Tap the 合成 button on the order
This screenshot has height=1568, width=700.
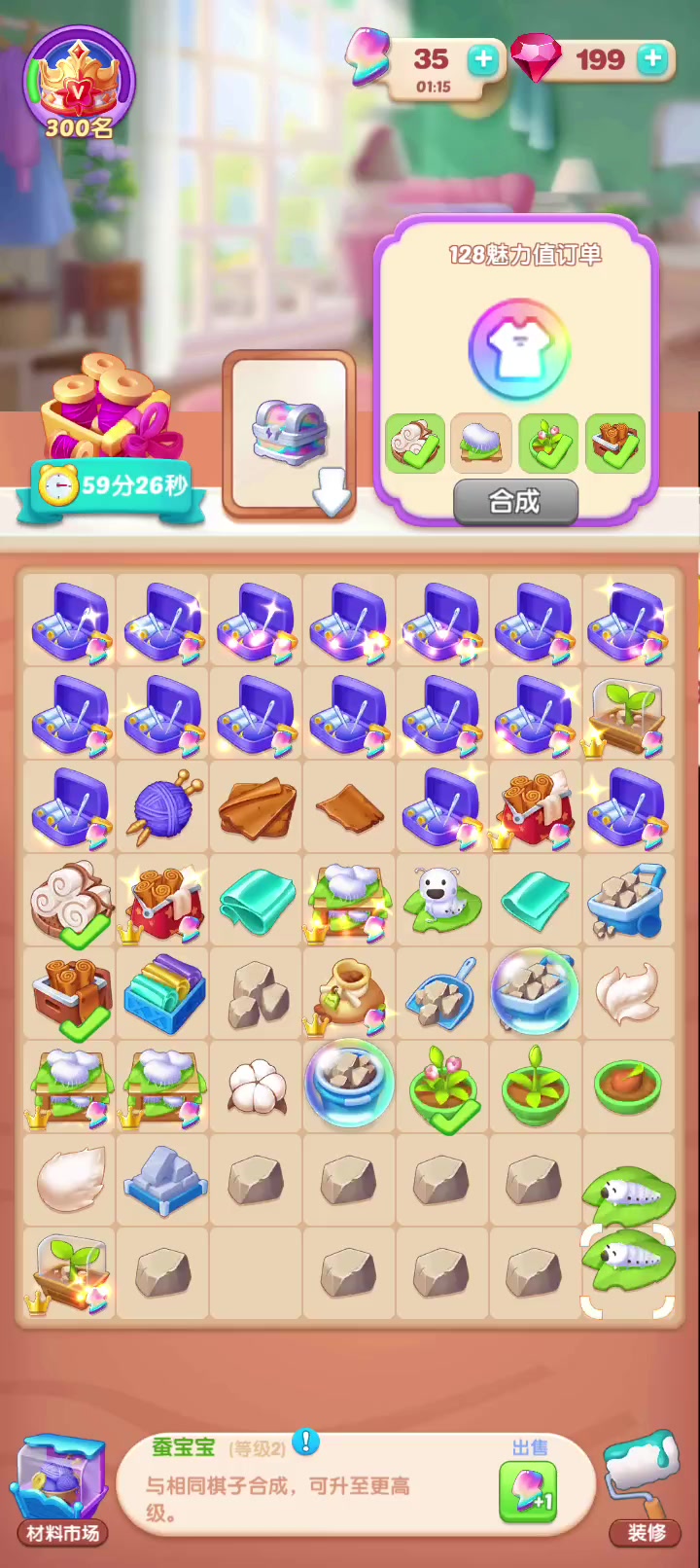click(515, 502)
